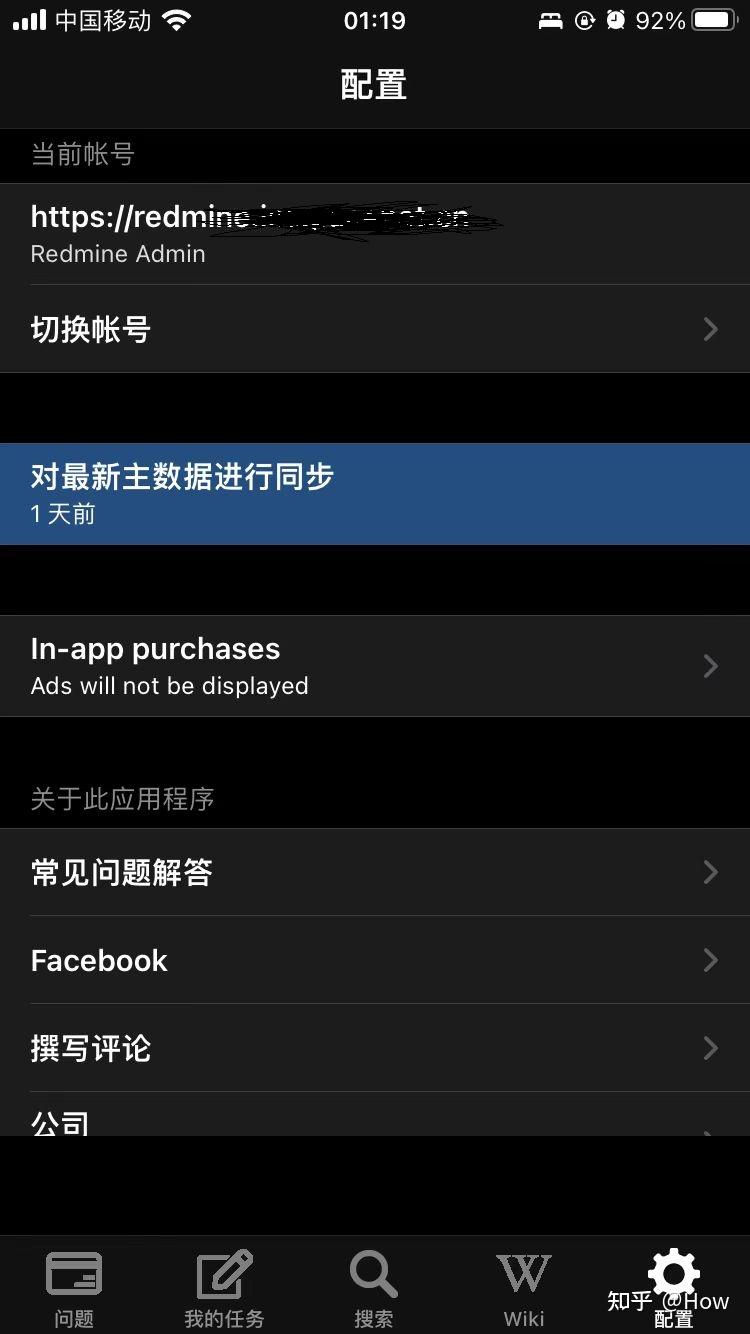Tap the battery indicator icon
The image size is (750, 1334).
tap(712, 19)
